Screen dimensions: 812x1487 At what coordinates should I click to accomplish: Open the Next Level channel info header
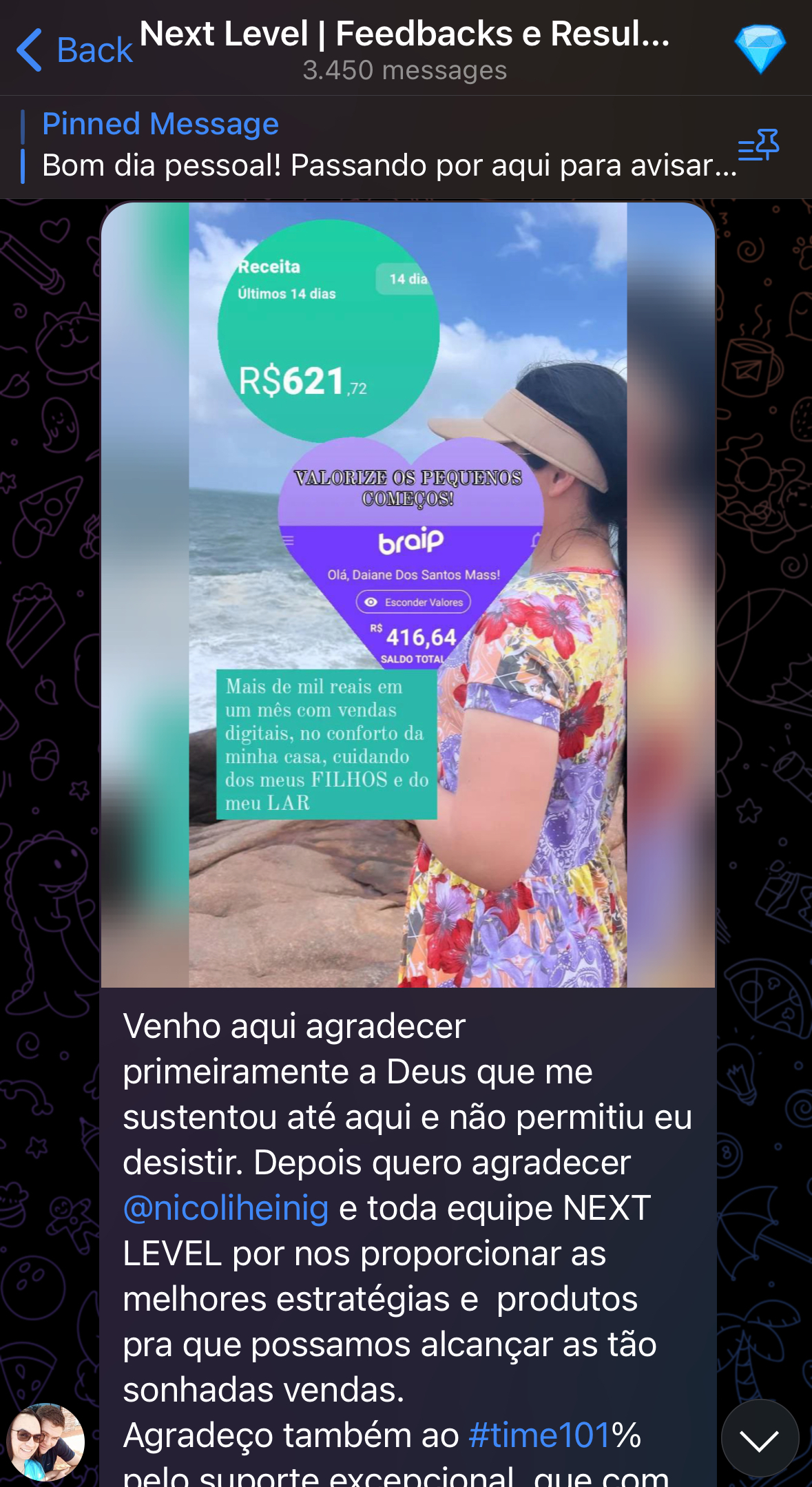pos(405,50)
